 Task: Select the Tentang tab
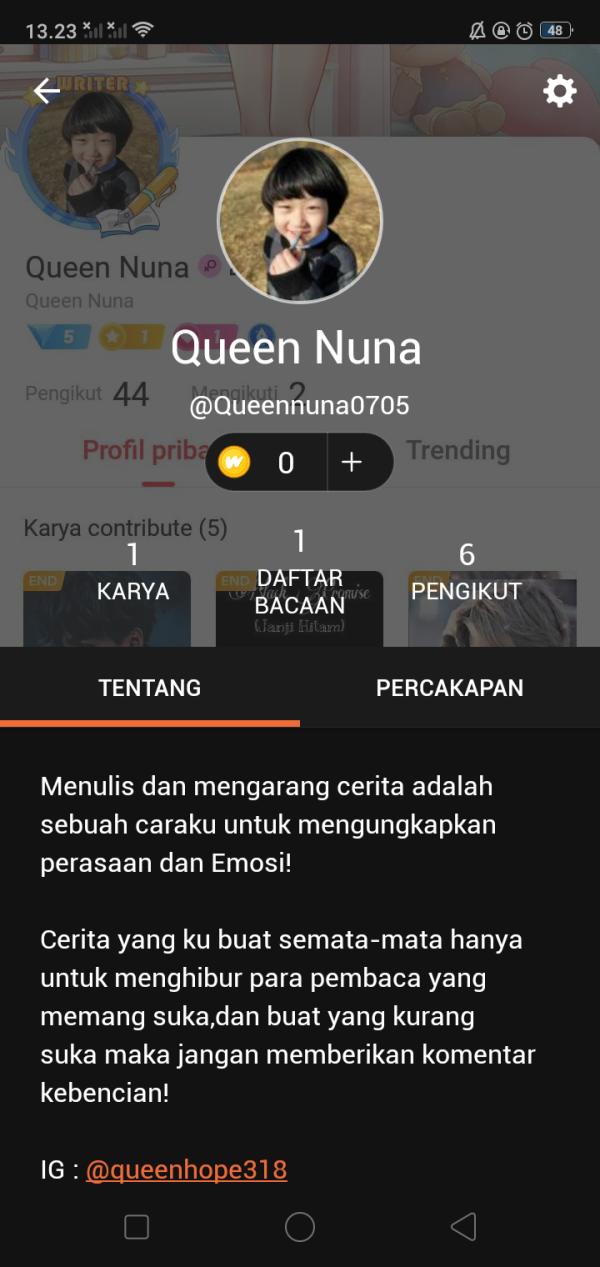(x=150, y=688)
